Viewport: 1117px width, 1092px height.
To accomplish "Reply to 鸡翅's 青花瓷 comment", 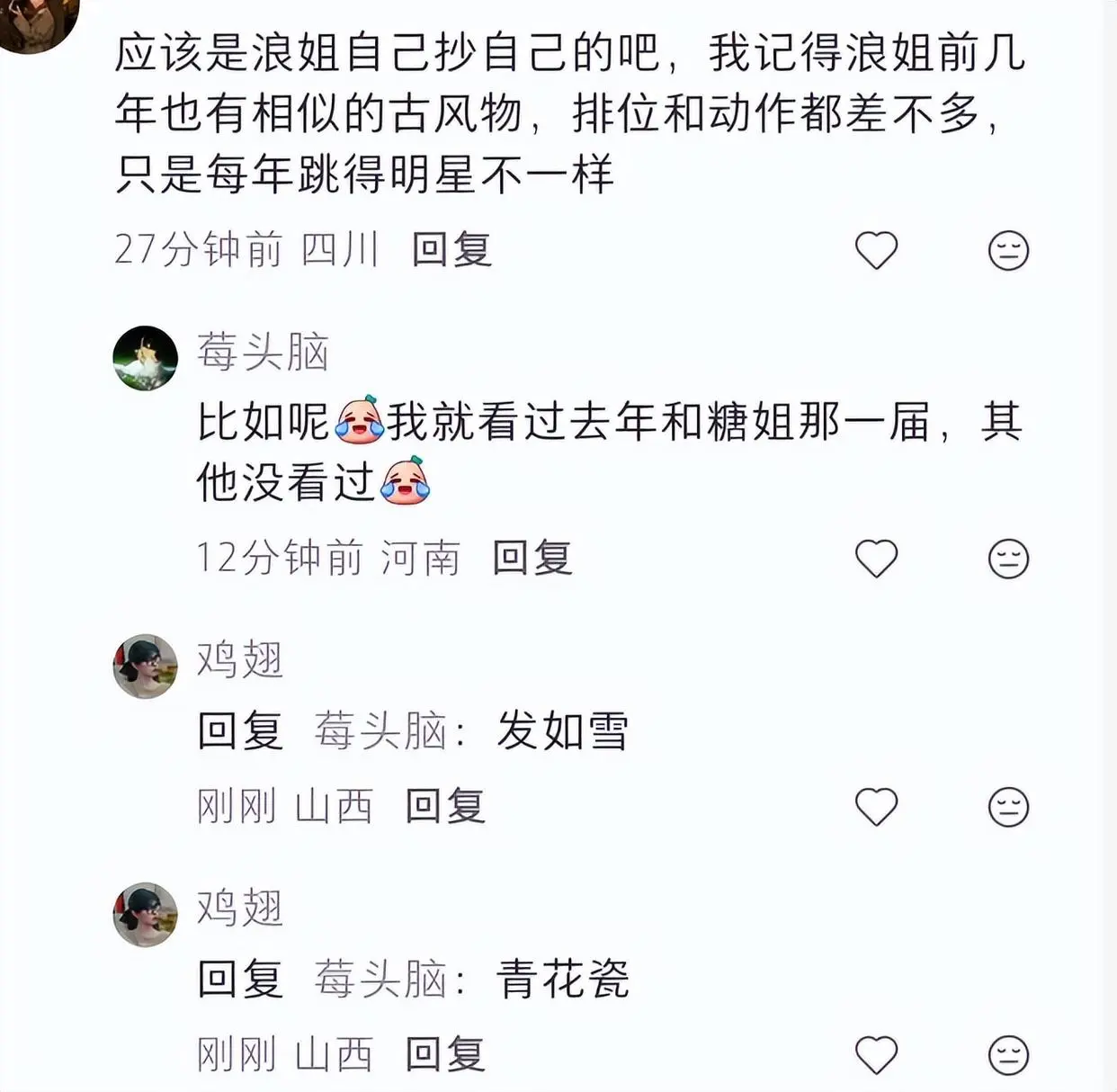I will pos(445,1053).
